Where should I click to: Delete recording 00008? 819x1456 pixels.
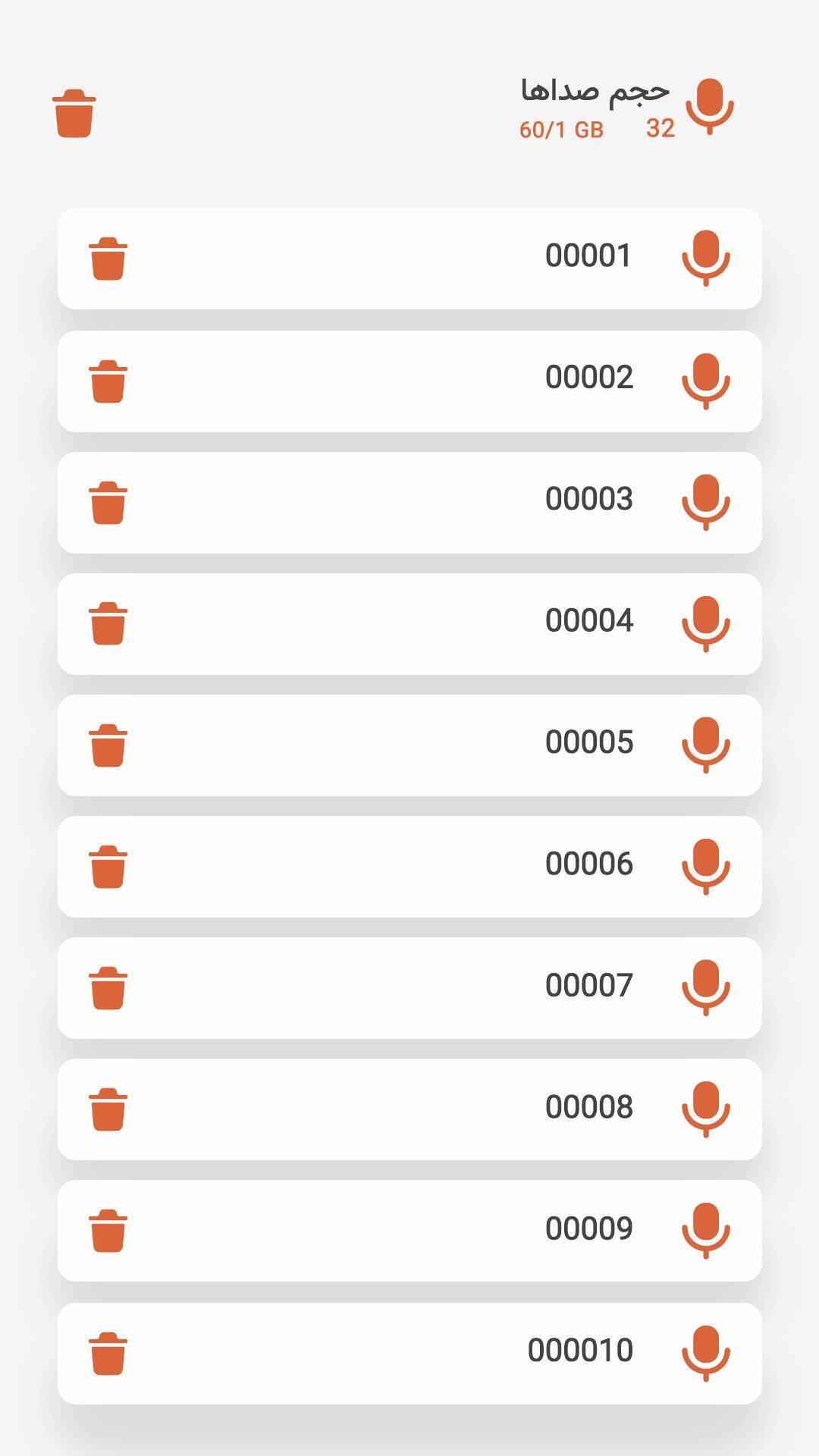pyautogui.click(x=108, y=1109)
